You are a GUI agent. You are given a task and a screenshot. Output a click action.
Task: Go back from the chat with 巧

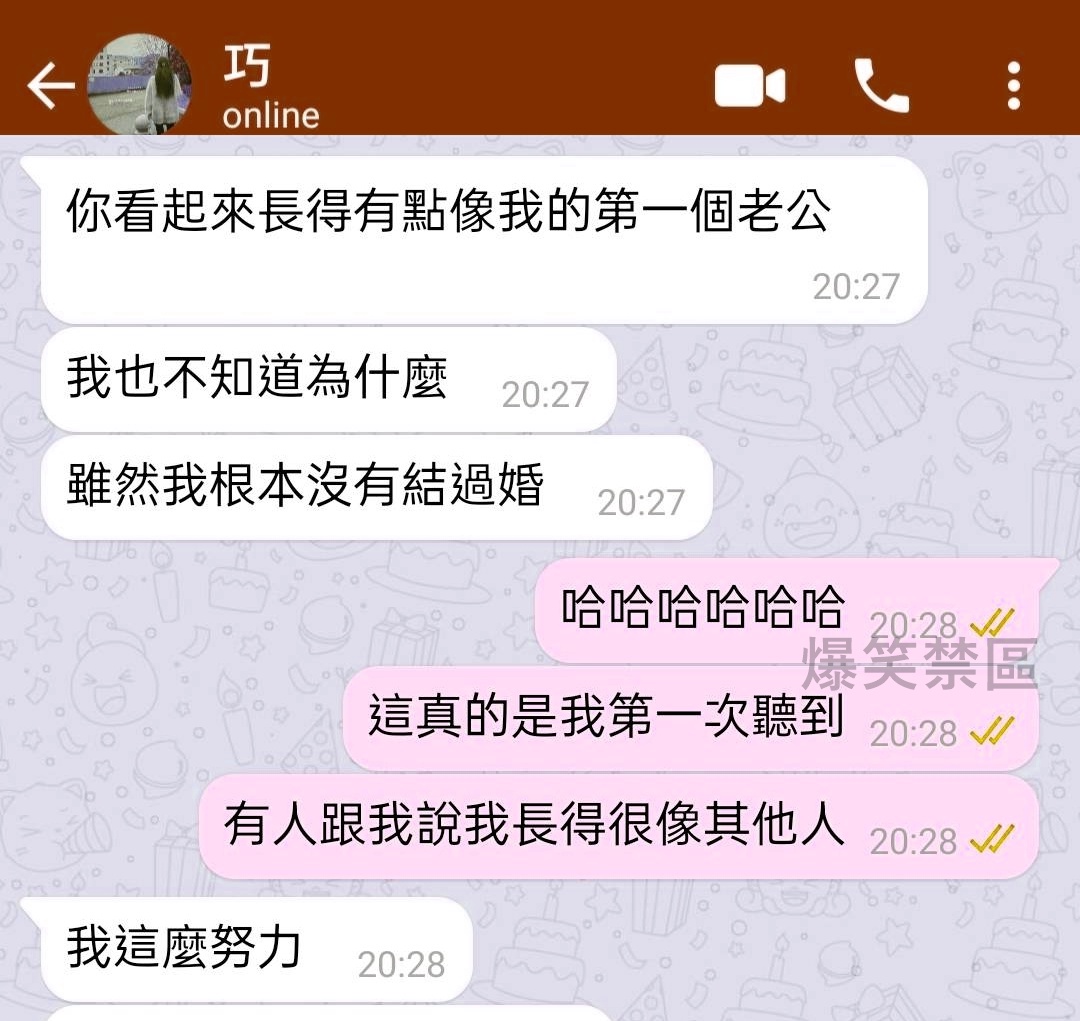(50, 86)
